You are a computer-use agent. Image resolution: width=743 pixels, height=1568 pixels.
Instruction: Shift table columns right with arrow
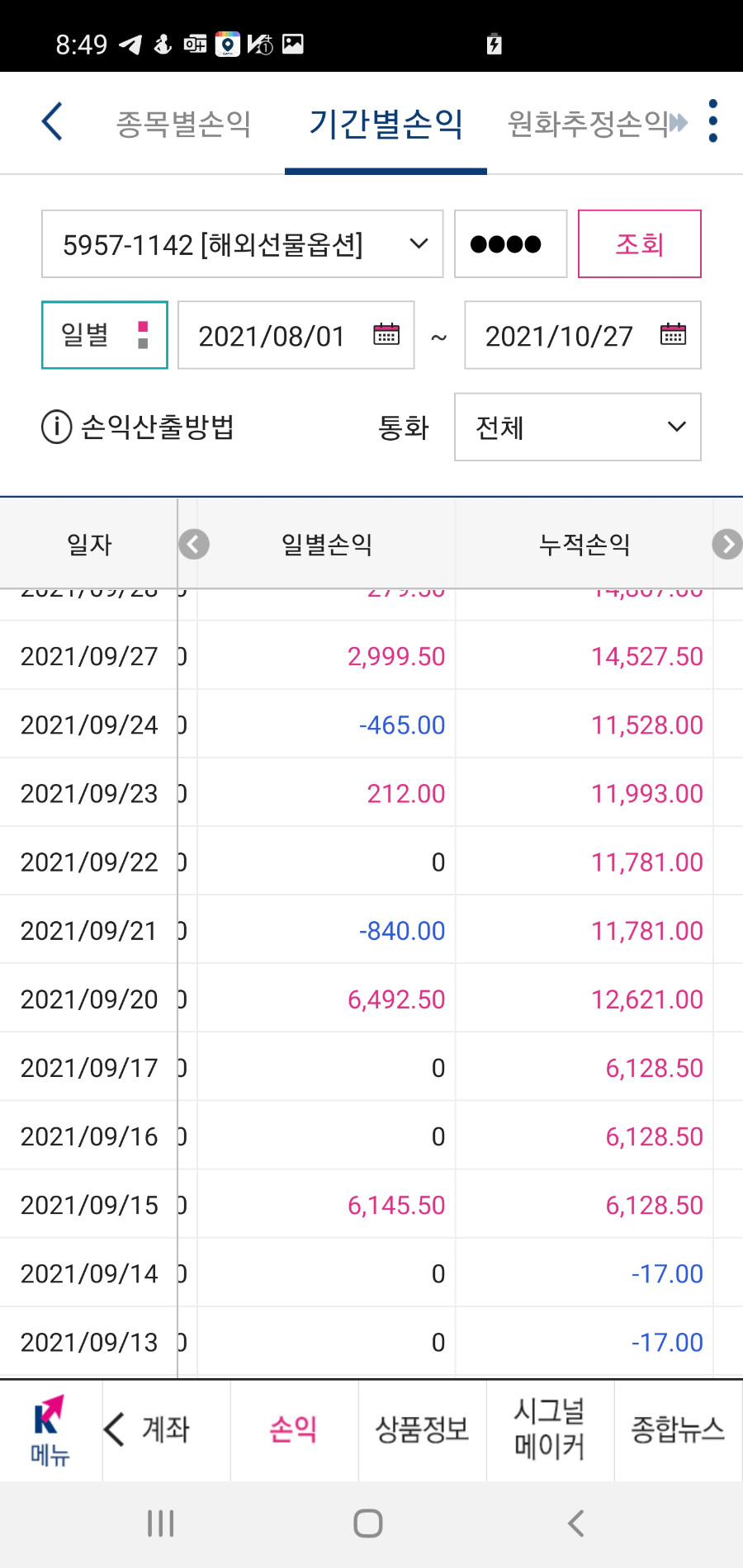click(x=726, y=545)
